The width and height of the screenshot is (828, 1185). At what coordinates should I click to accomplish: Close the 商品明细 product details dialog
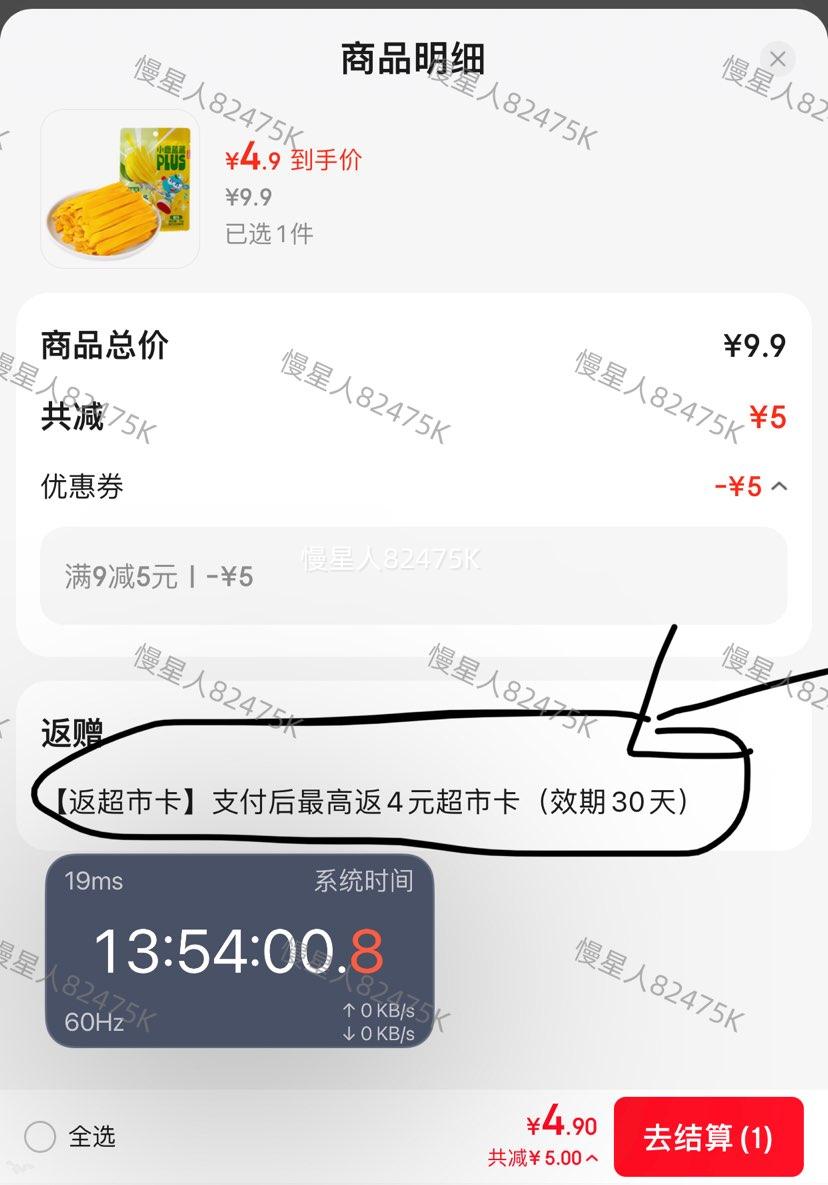[779, 58]
